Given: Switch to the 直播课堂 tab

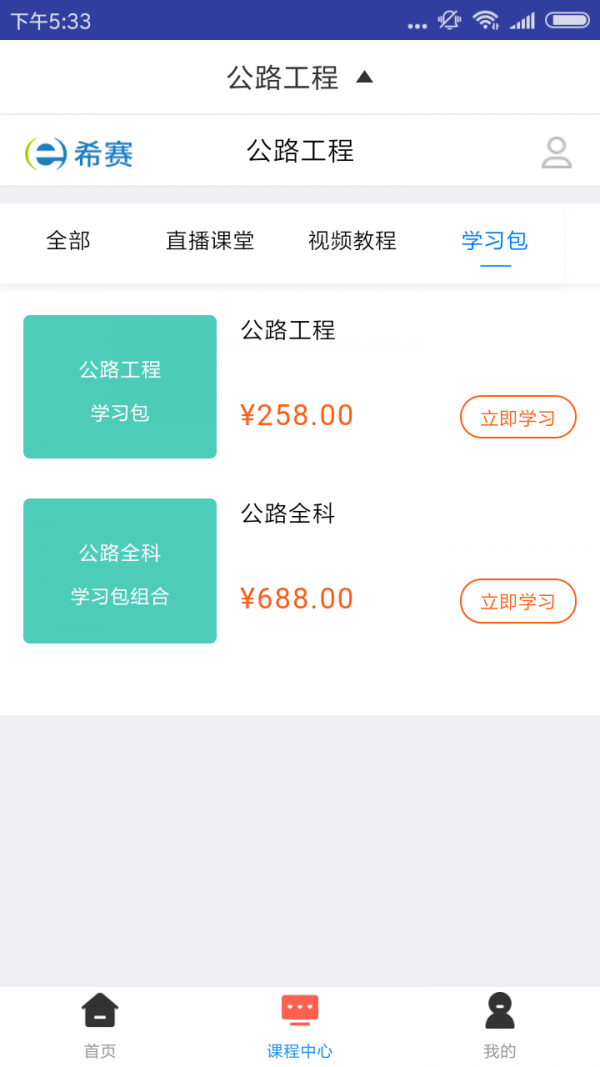Looking at the screenshot, I should pos(210,240).
